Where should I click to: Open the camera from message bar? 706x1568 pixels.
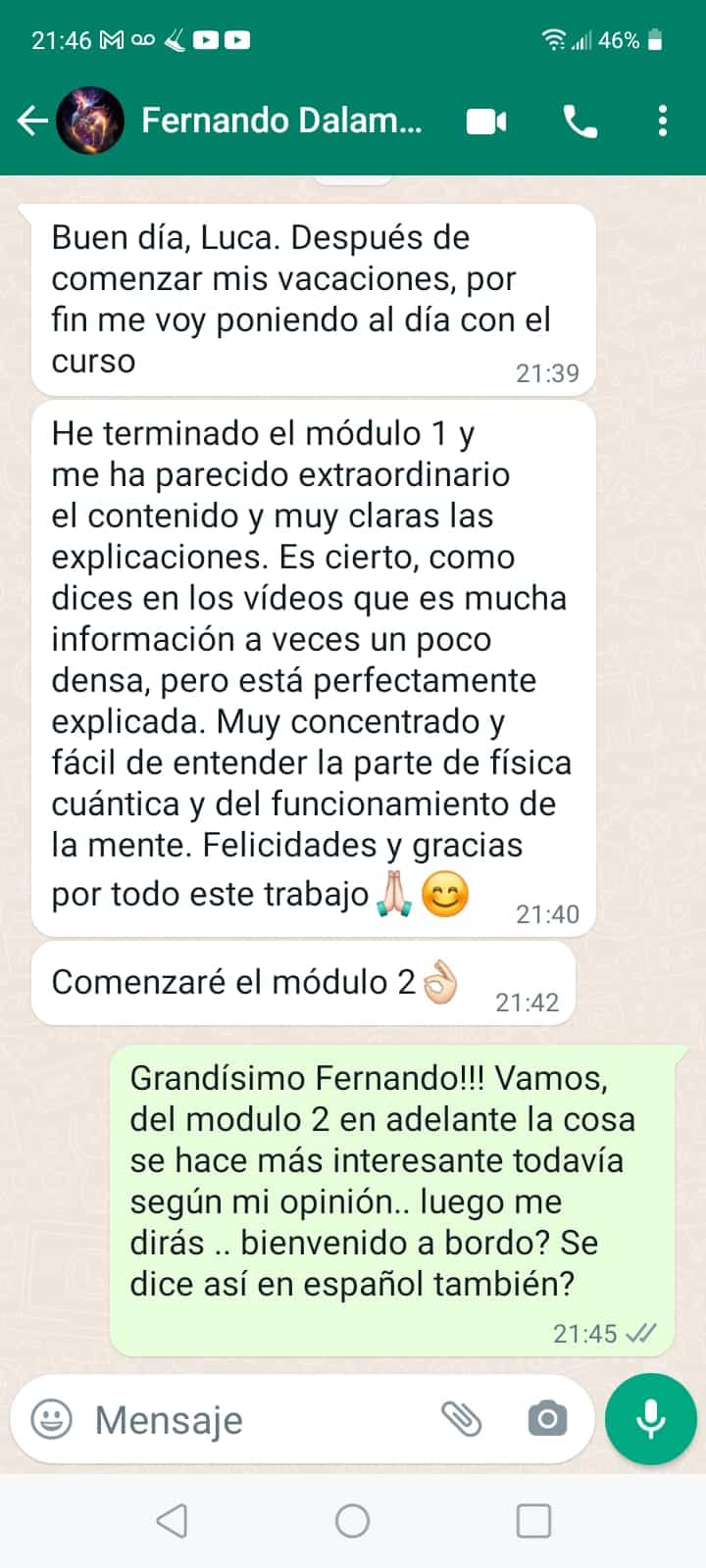547,1419
